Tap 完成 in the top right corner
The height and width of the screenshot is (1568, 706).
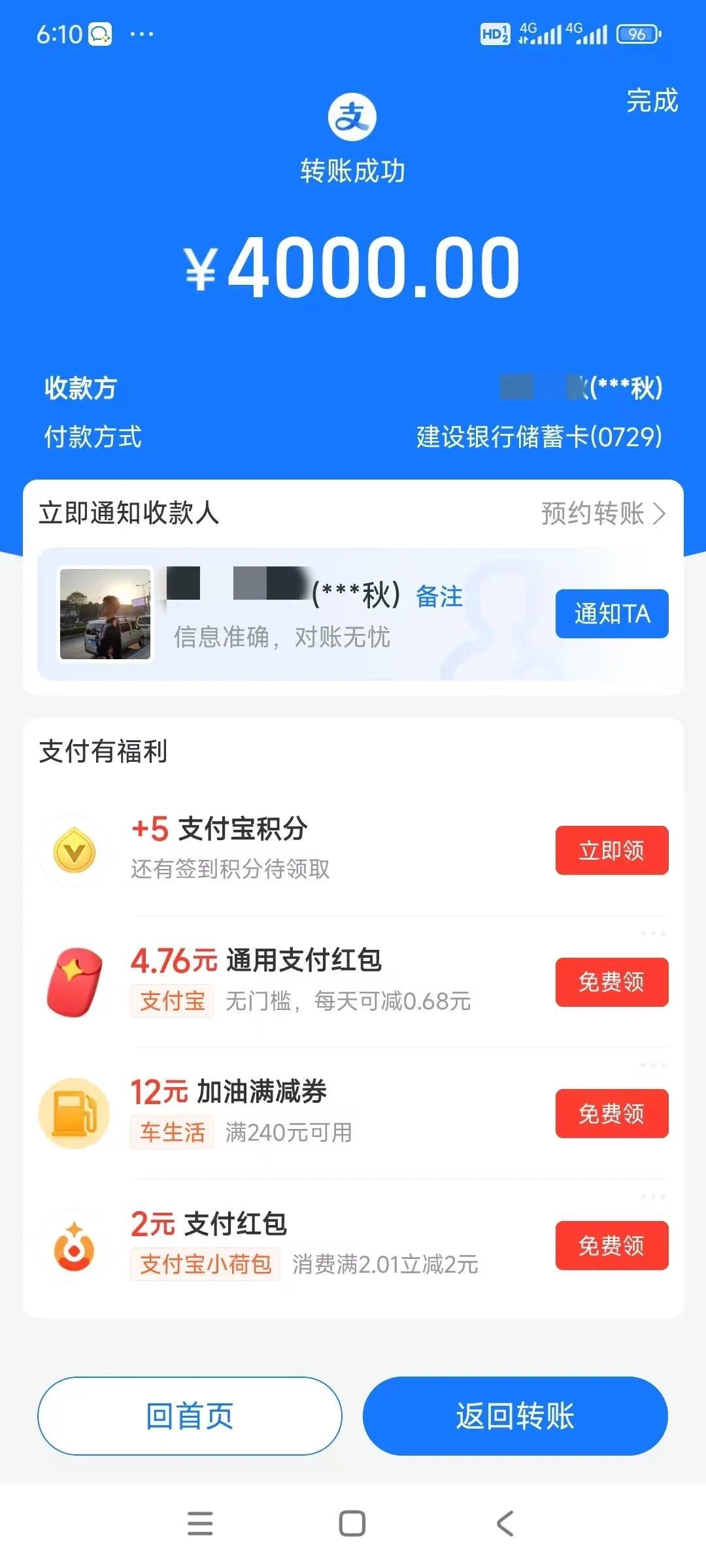pyautogui.click(x=650, y=103)
